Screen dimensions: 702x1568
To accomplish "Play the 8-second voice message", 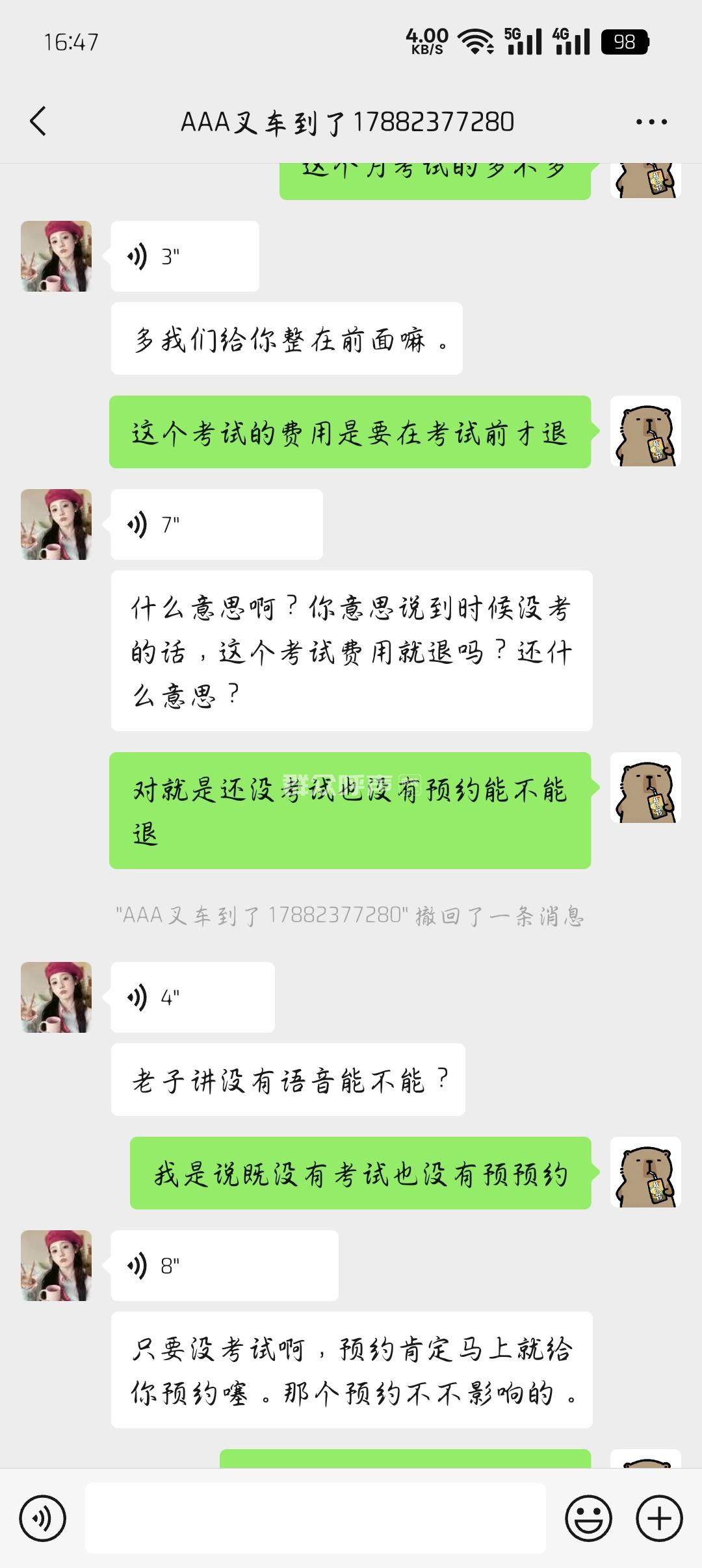I will click(x=224, y=1265).
